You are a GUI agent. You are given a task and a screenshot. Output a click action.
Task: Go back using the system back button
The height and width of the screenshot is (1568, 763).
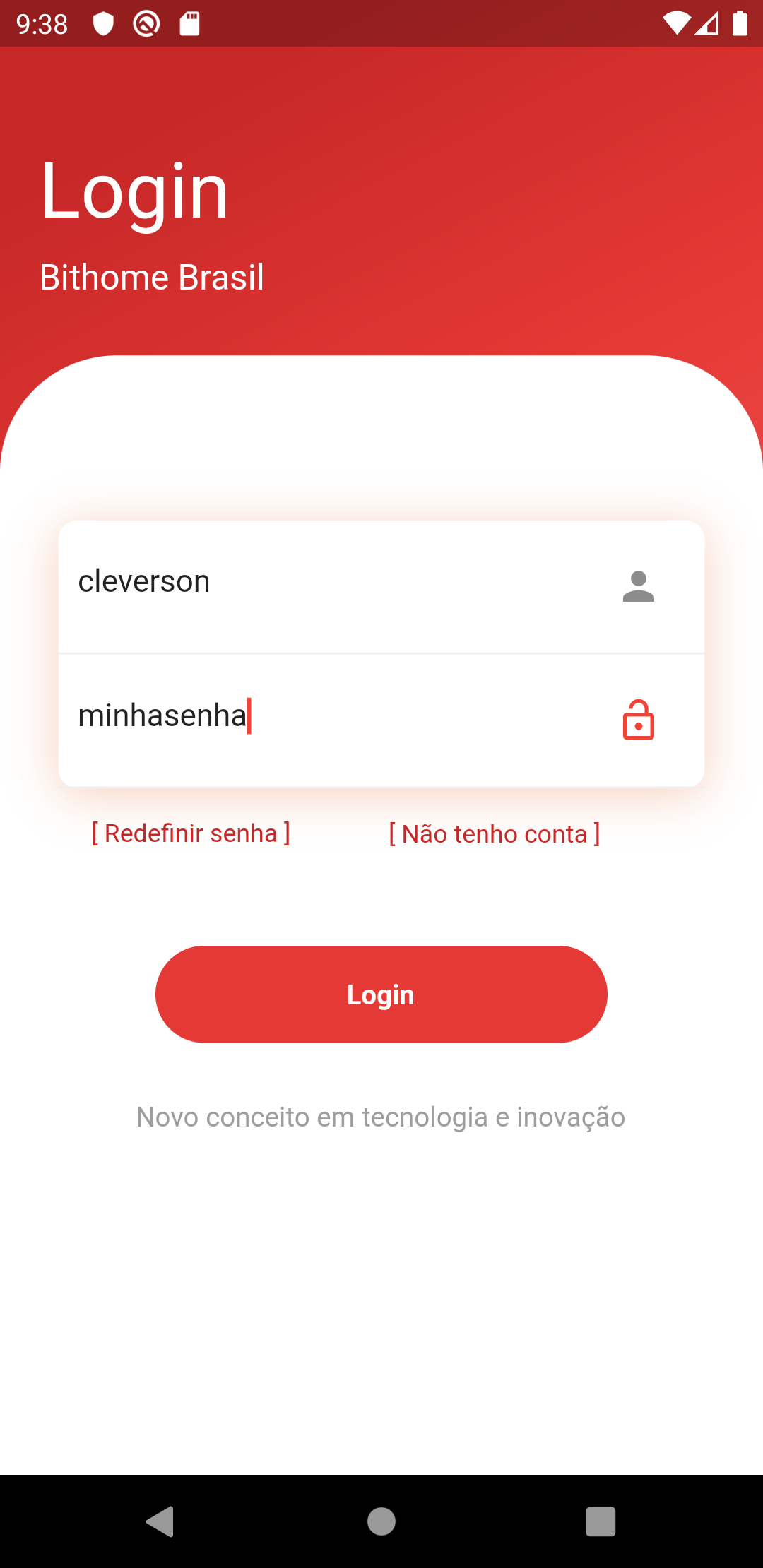(160, 1521)
